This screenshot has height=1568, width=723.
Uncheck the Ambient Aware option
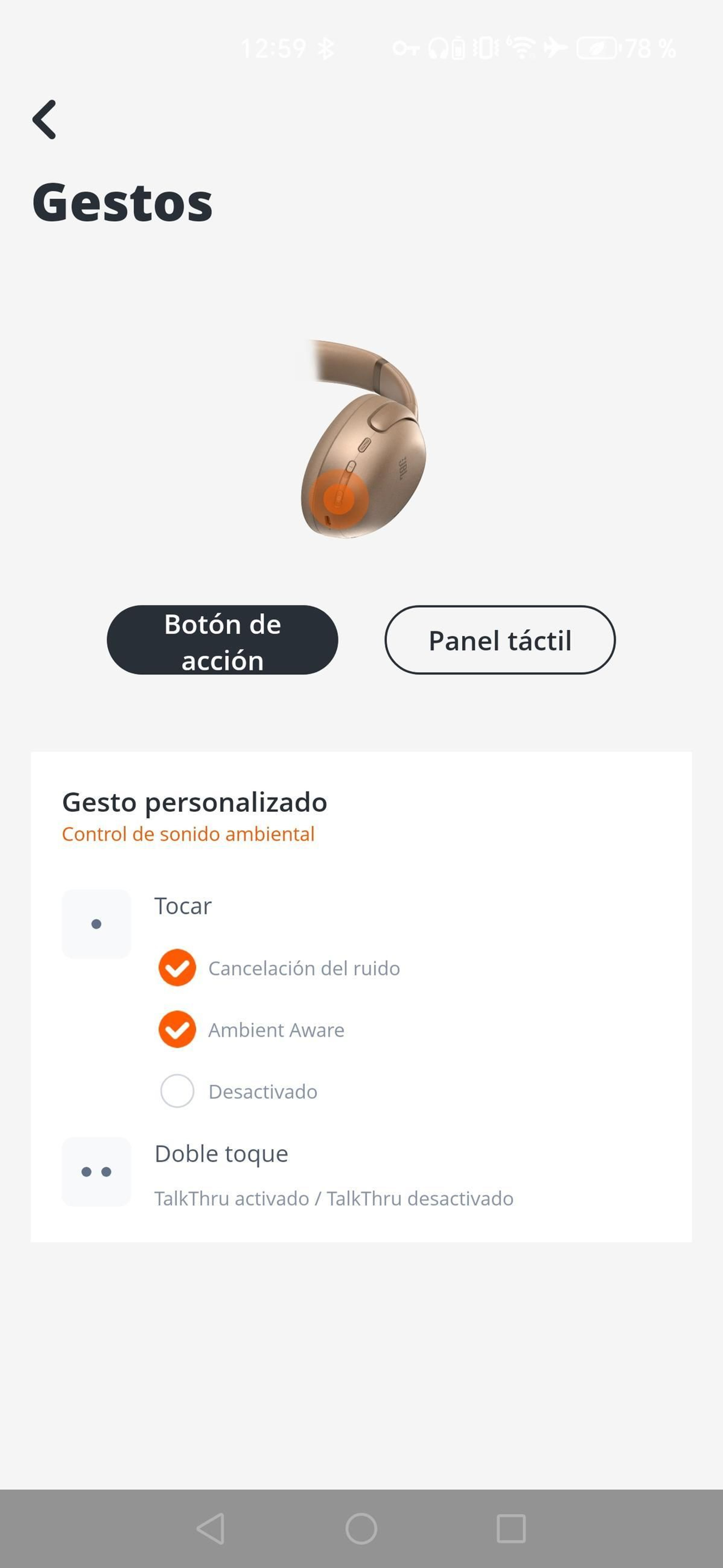pyautogui.click(x=177, y=1029)
